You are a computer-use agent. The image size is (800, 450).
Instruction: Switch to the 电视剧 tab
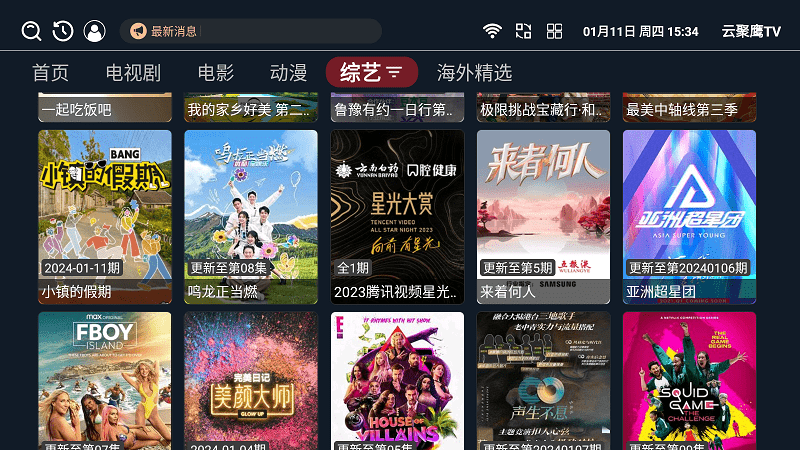point(133,73)
